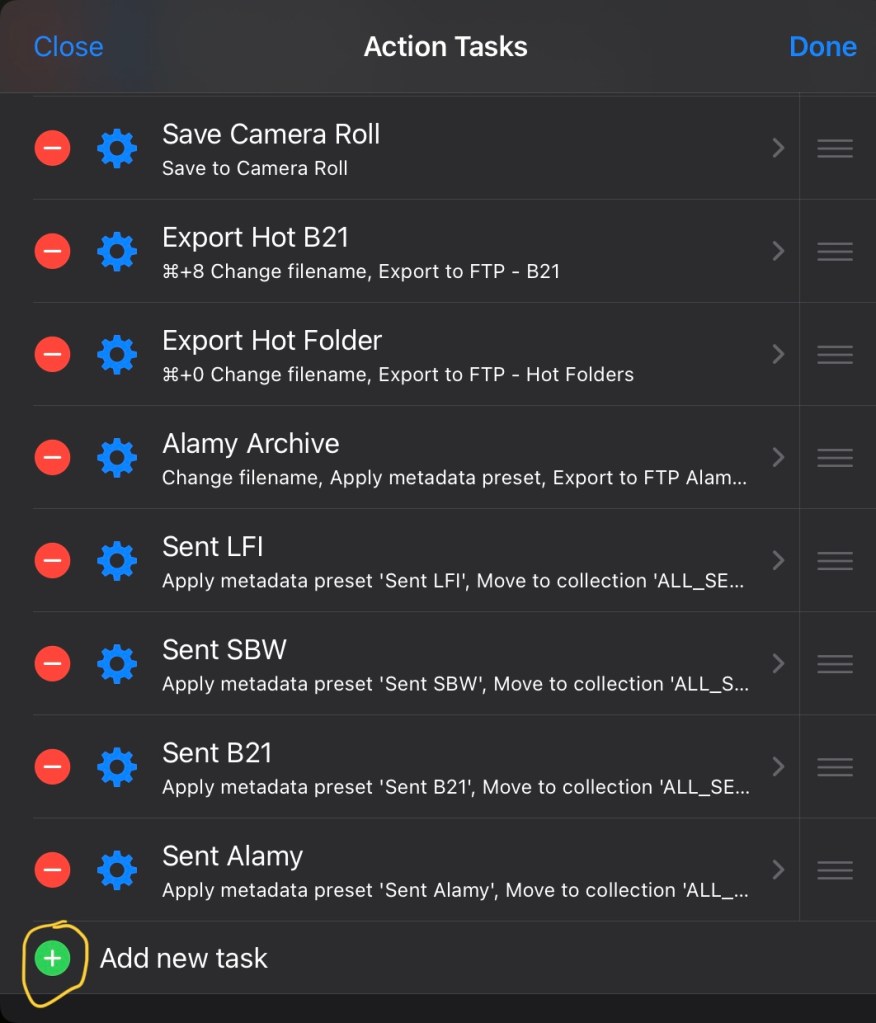This screenshot has width=876, height=1023.
Task: Remove the Alamy Archive task
Action: 52,457
